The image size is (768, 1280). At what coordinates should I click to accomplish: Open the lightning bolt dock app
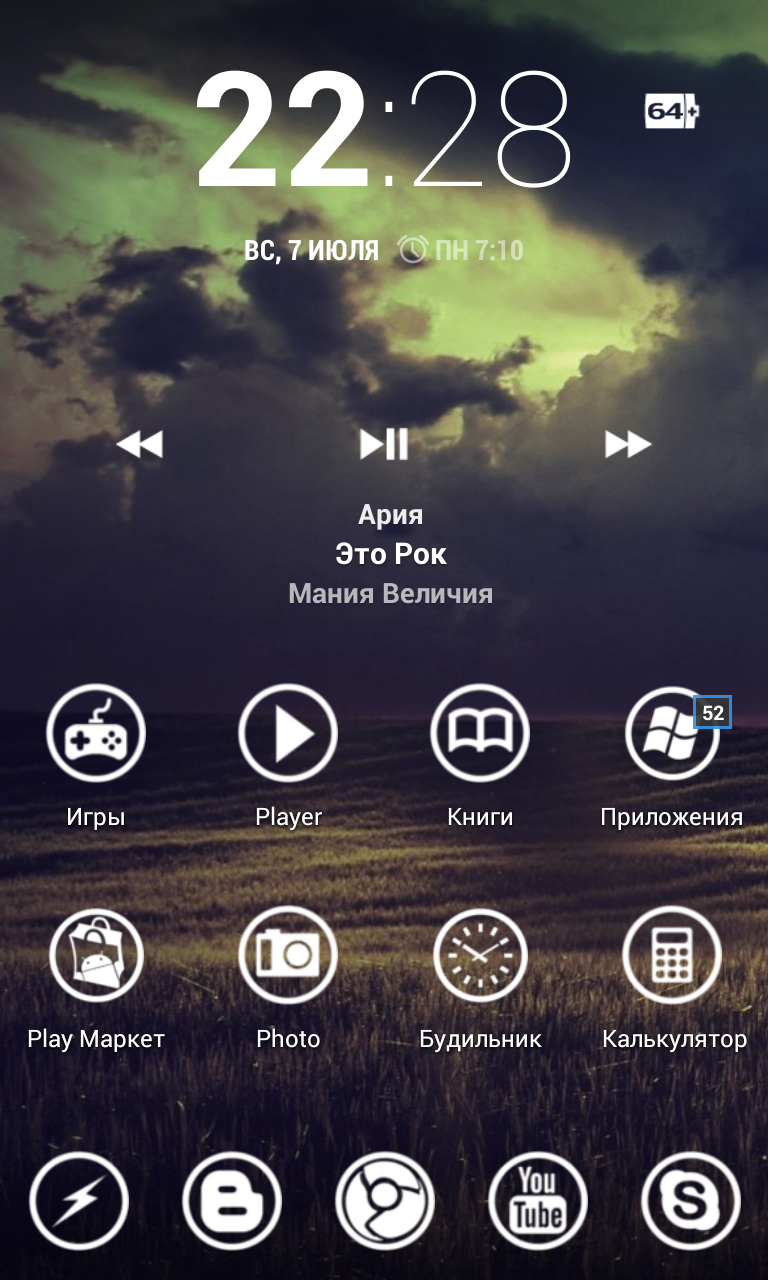79,1202
